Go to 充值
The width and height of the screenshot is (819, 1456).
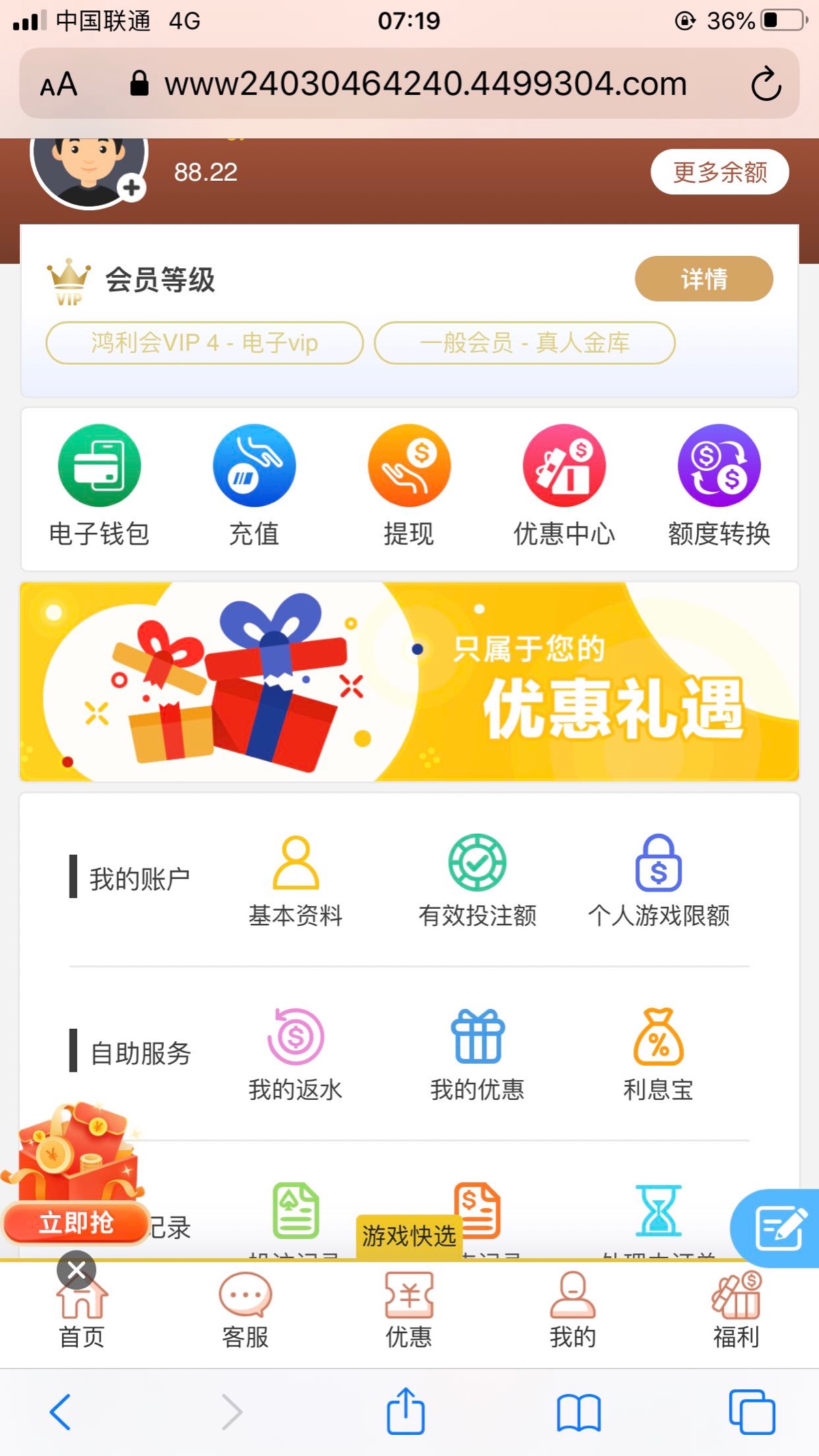click(254, 486)
